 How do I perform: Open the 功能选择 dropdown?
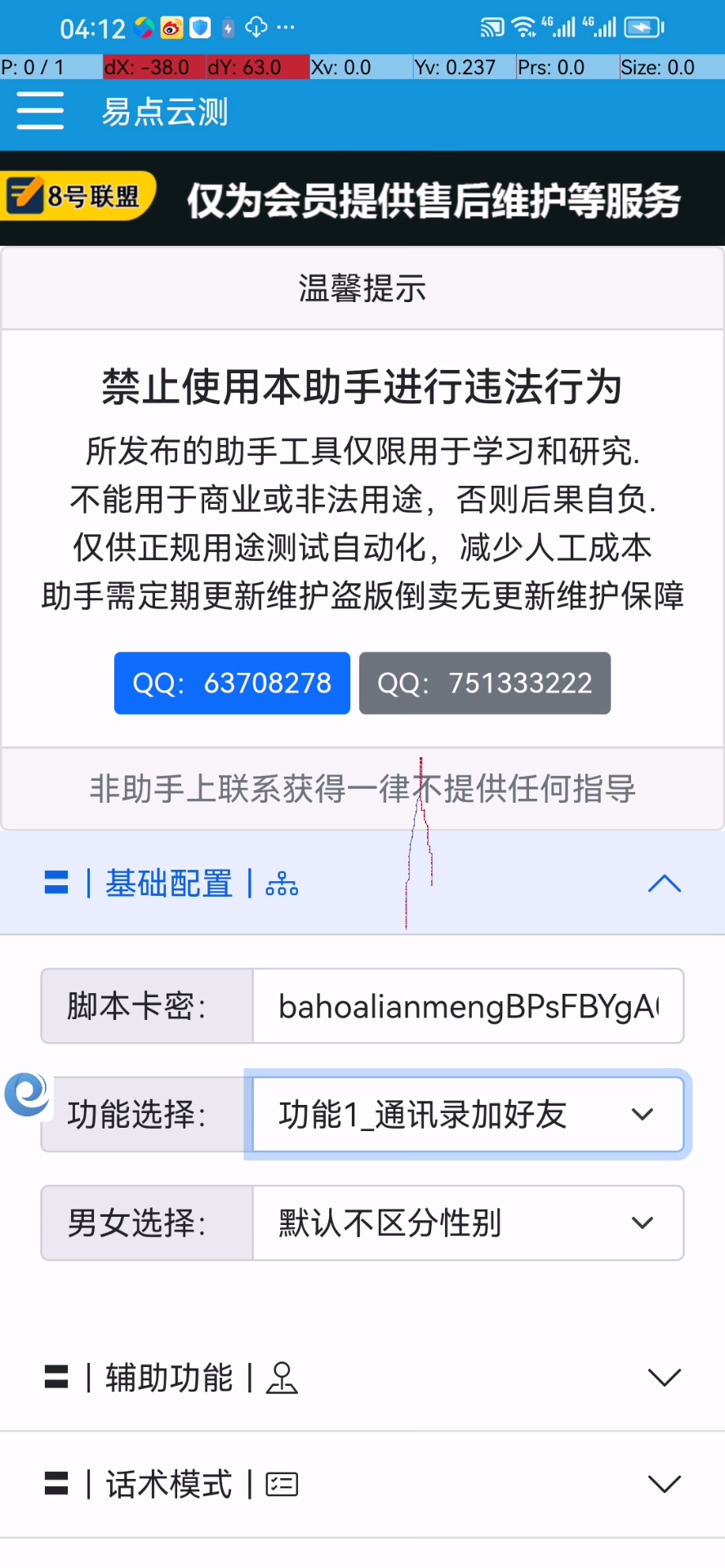[x=468, y=1115]
